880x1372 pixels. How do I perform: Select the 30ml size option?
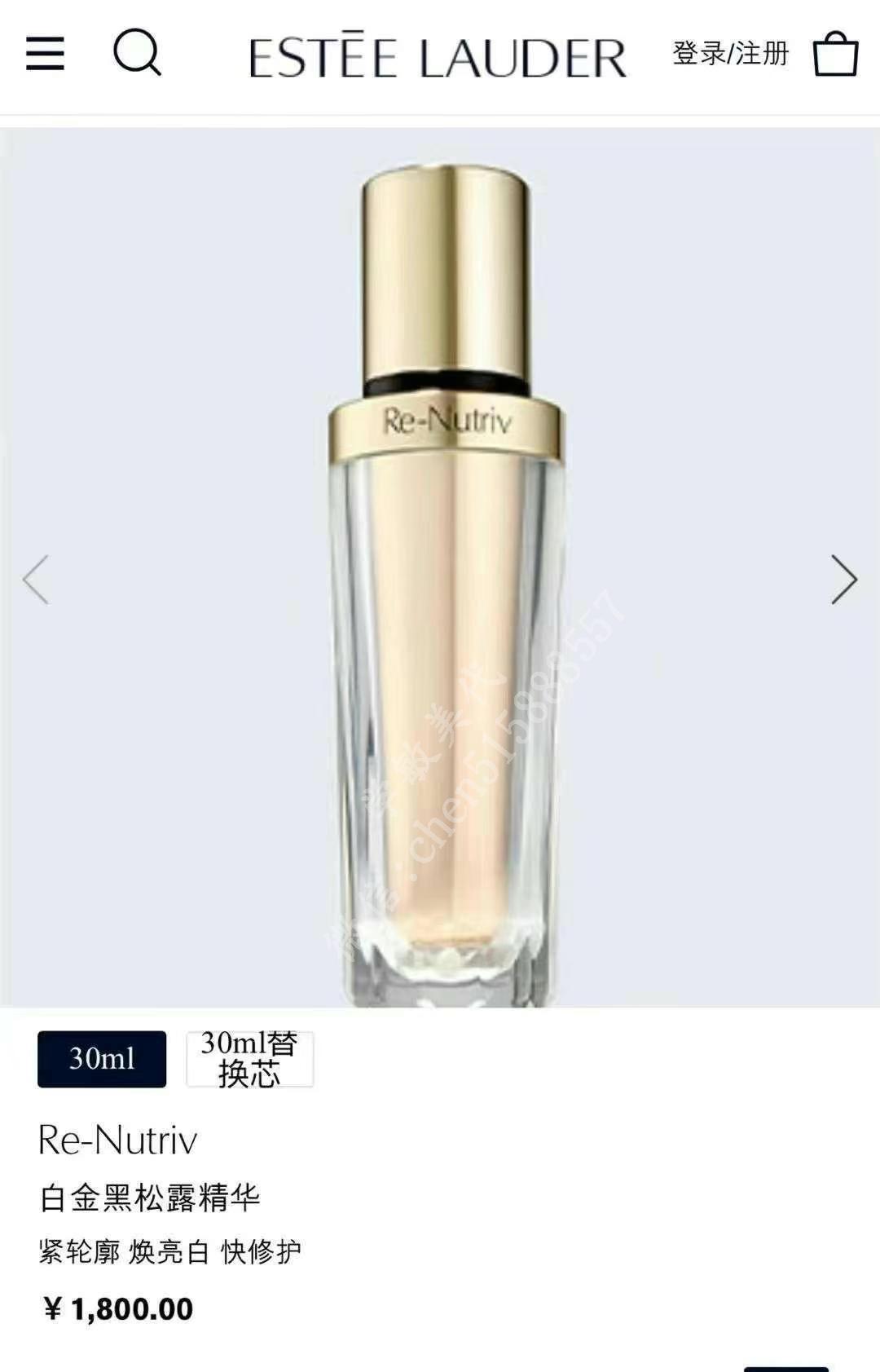[102, 1059]
